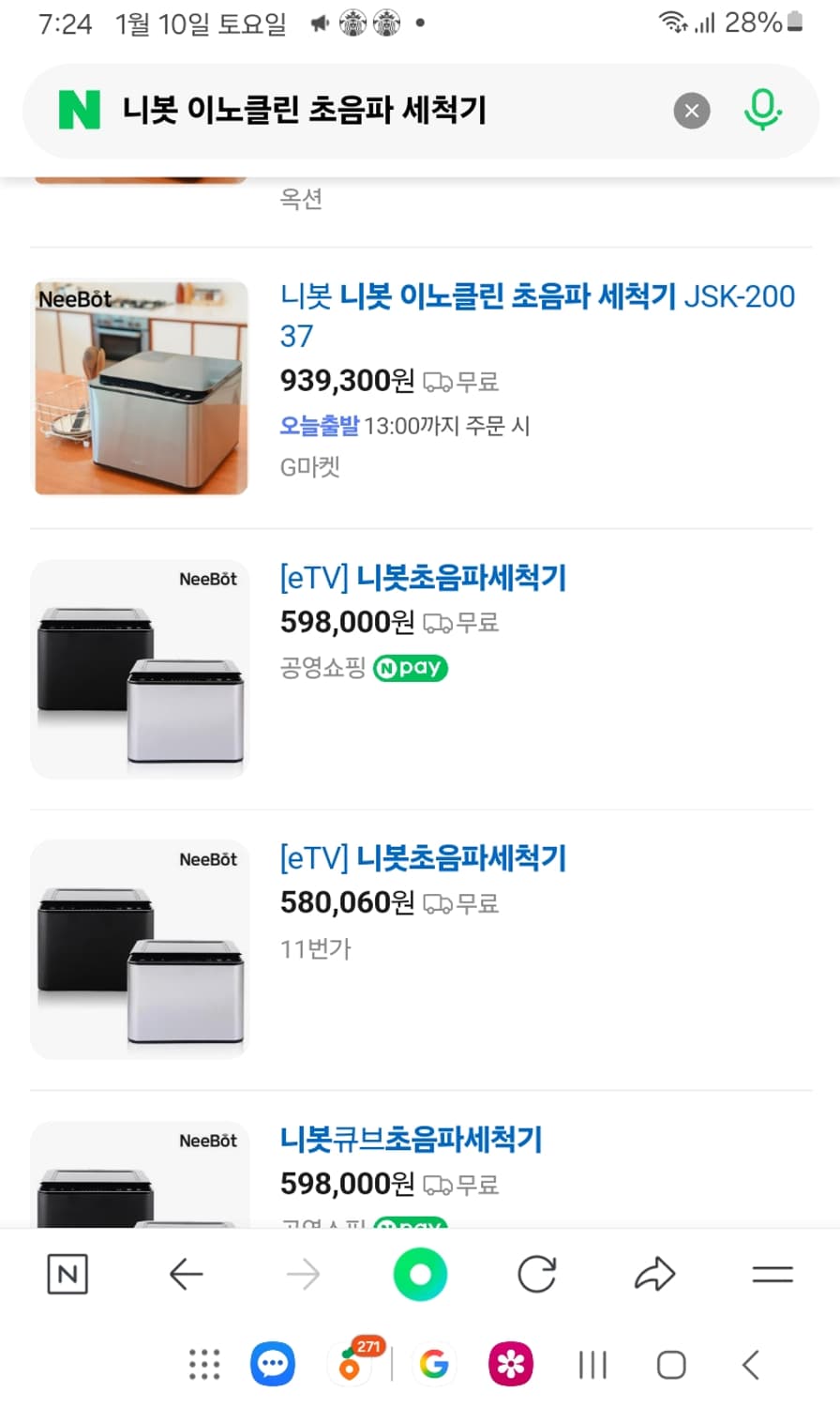The width and height of the screenshot is (840, 1407).
Task: Tap the green home circle button
Action: [420, 1274]
